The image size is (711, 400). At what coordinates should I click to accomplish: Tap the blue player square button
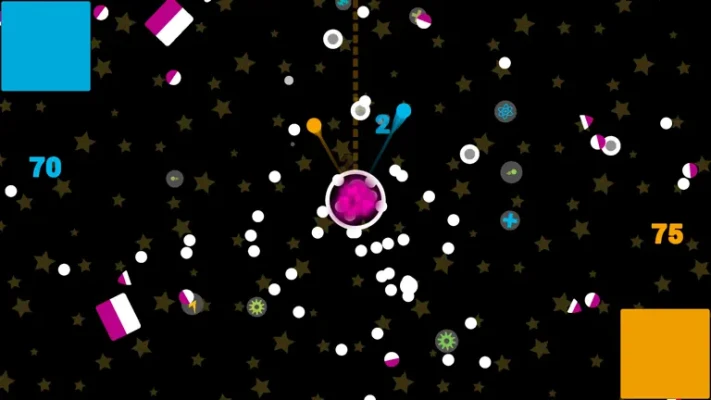pyautogui.click(x=46, y=46)
